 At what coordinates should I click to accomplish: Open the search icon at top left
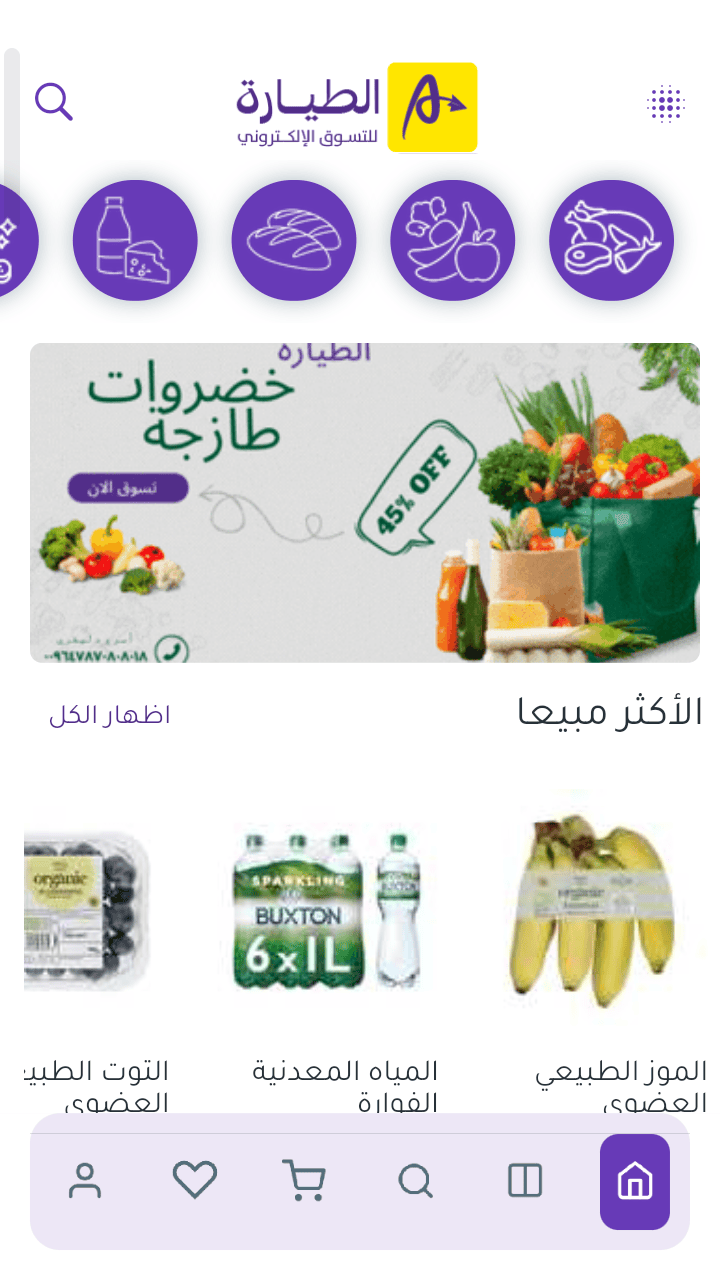tap(54, 100)
